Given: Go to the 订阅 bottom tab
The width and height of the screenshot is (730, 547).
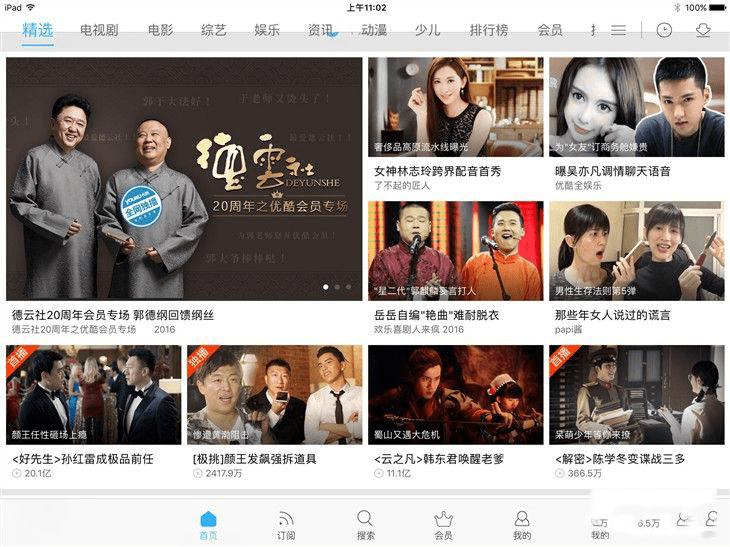Looking at the screenshot, I should (x=286, y=525).
